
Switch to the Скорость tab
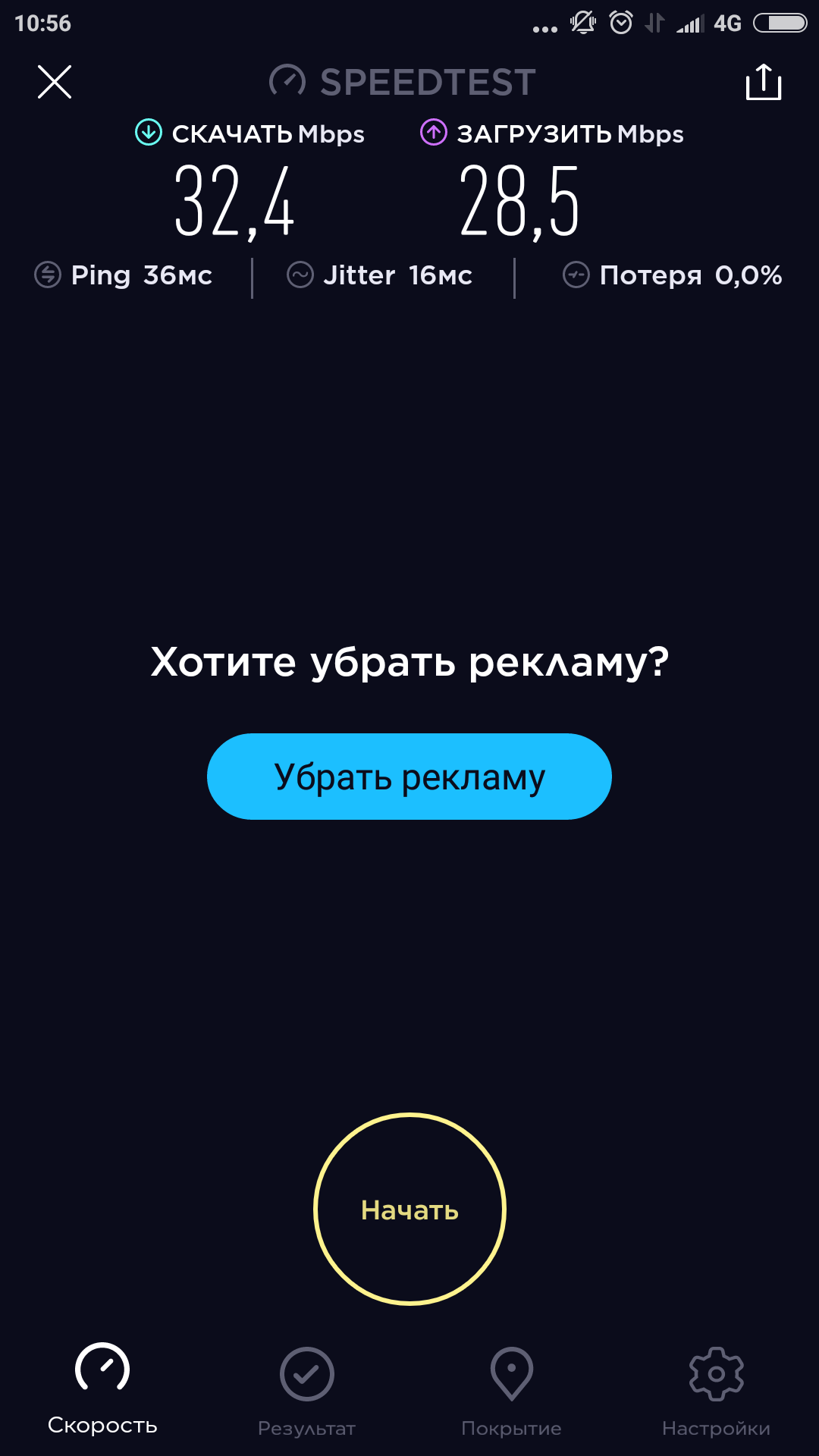tap(102, 1389)
